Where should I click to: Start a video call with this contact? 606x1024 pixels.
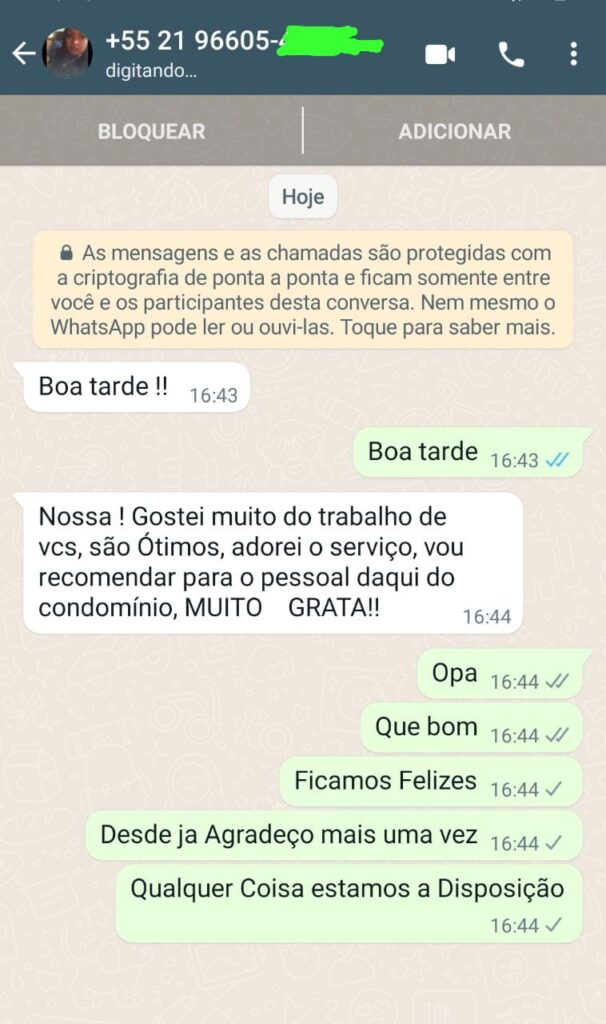440,54
